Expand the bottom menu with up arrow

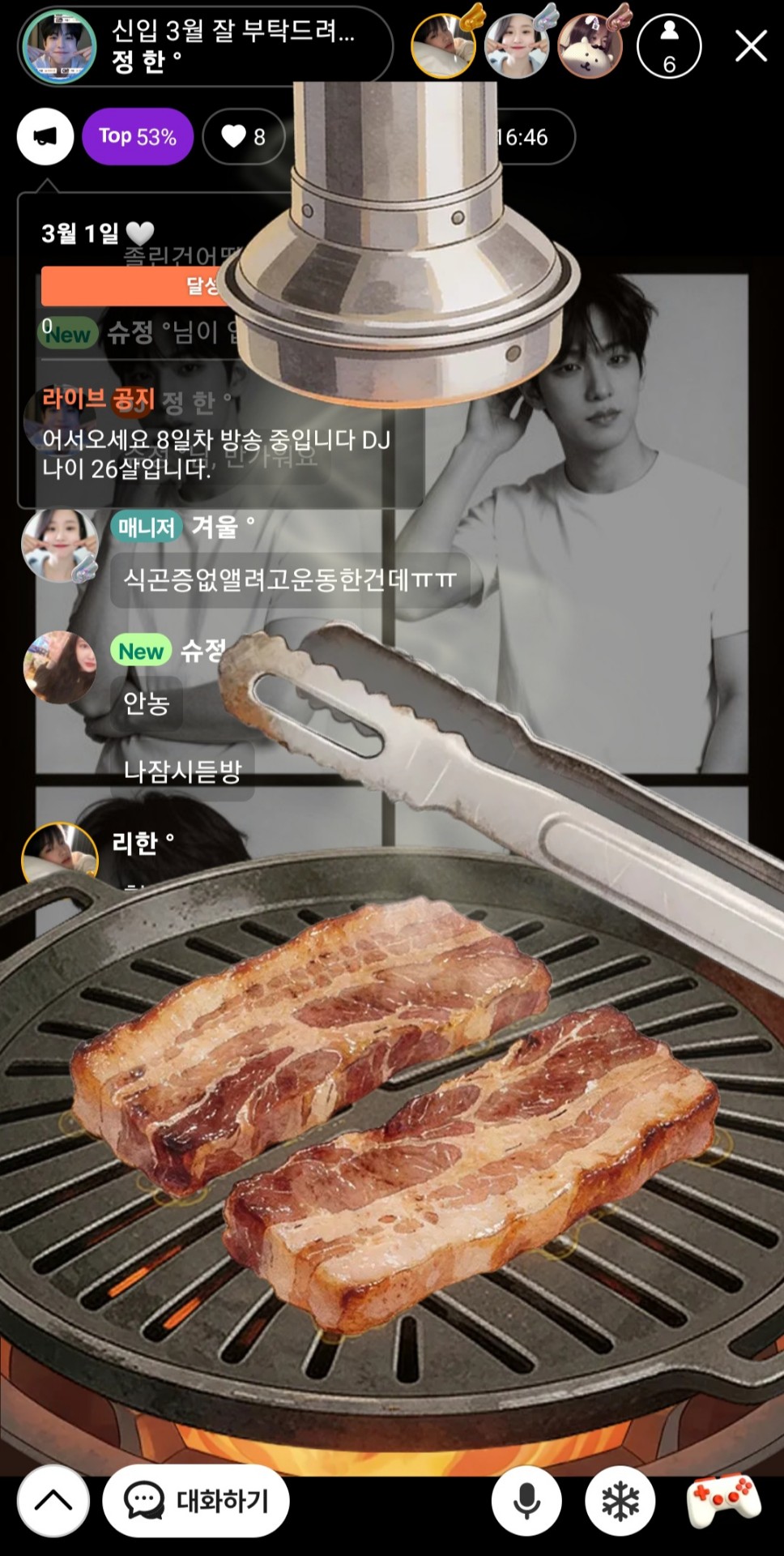coord(53,1500)
